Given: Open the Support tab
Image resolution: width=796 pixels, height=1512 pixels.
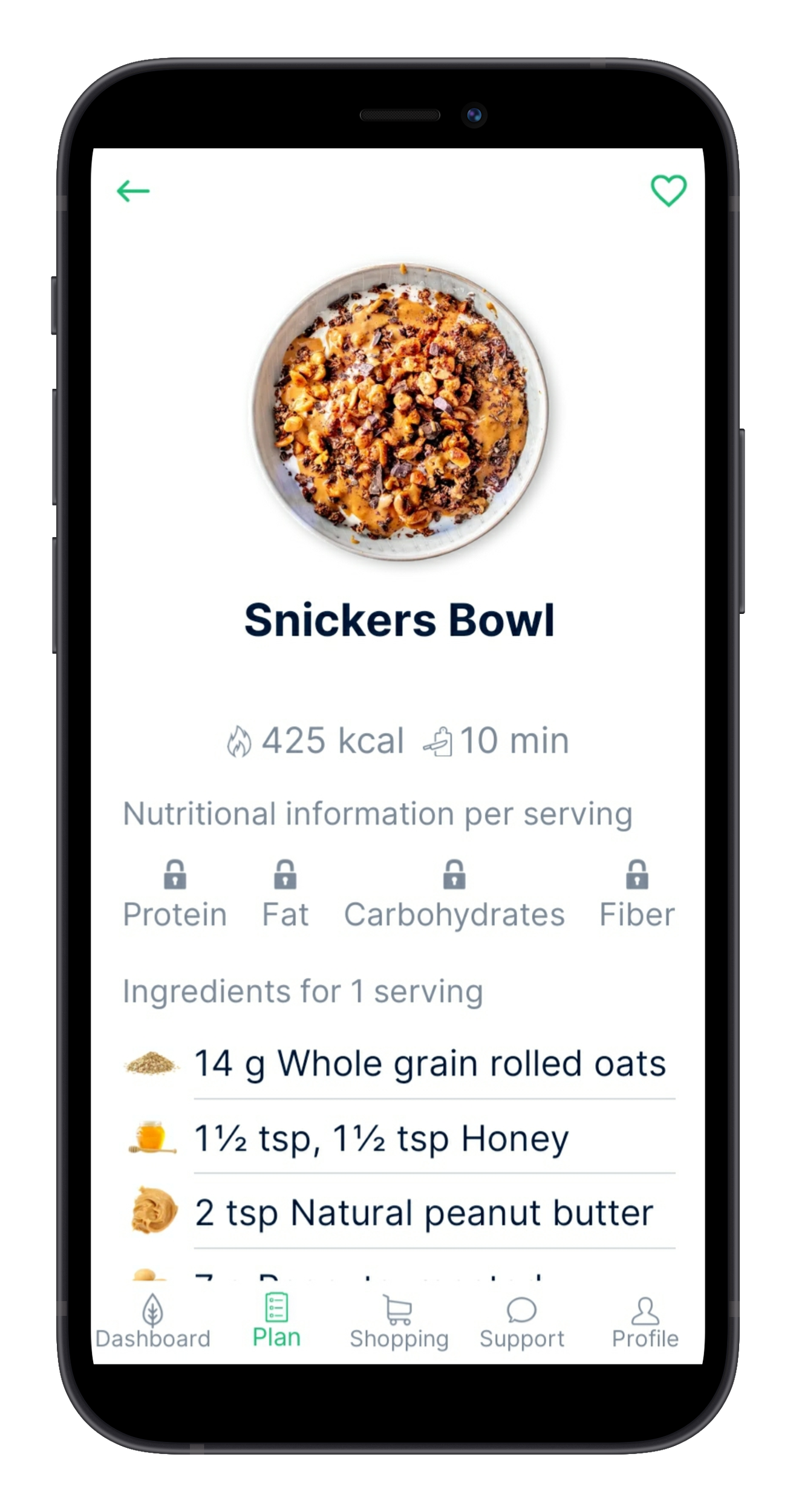Looking at the screenshot, I should (x=521, y=1322).
